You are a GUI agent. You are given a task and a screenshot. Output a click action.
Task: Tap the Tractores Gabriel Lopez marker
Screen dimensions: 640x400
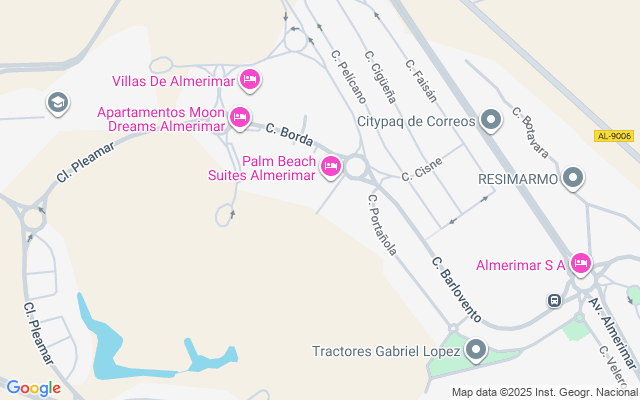click(x=476, y=351)
